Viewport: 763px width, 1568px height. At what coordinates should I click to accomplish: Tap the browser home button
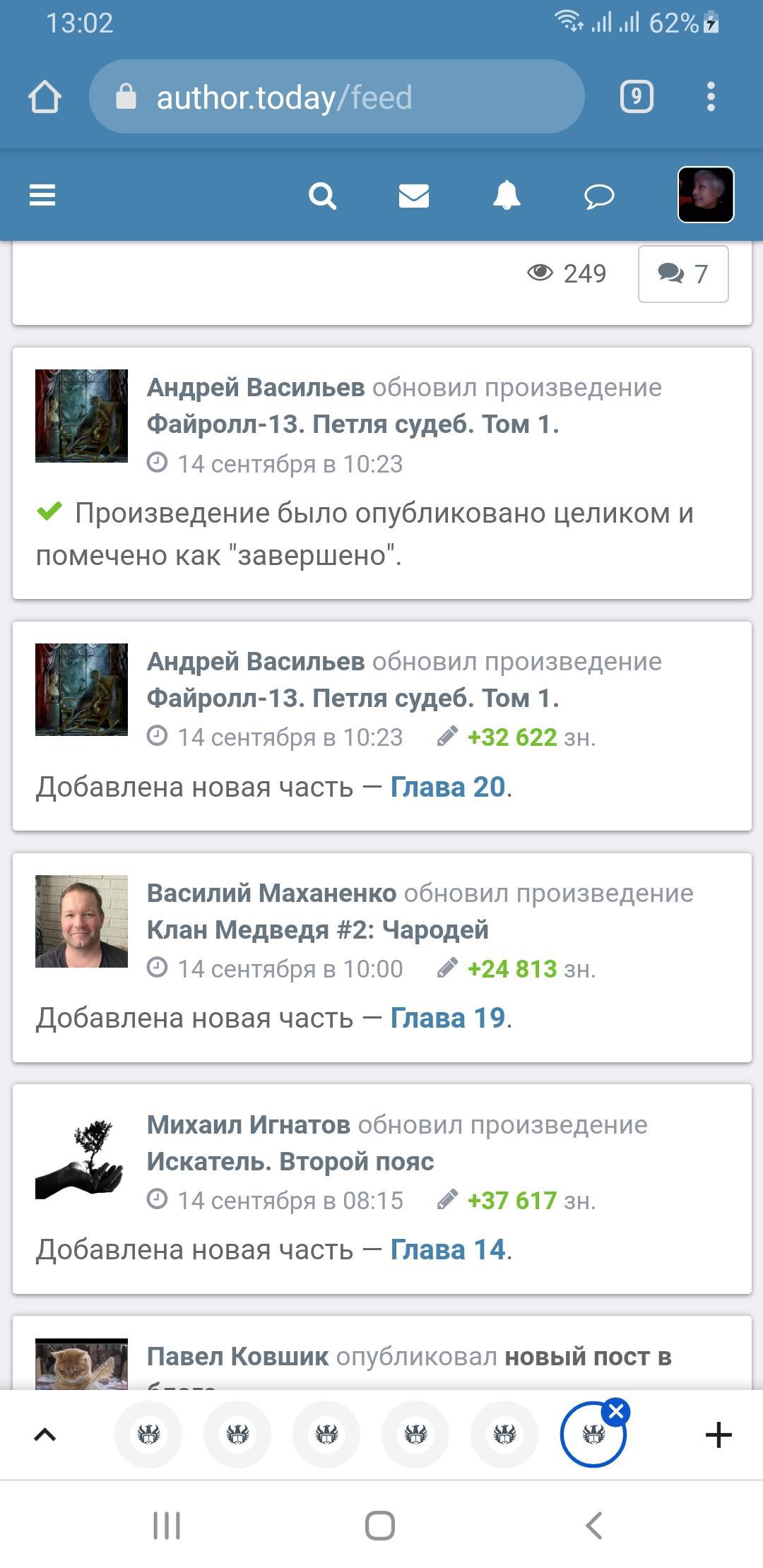point(45,97)
